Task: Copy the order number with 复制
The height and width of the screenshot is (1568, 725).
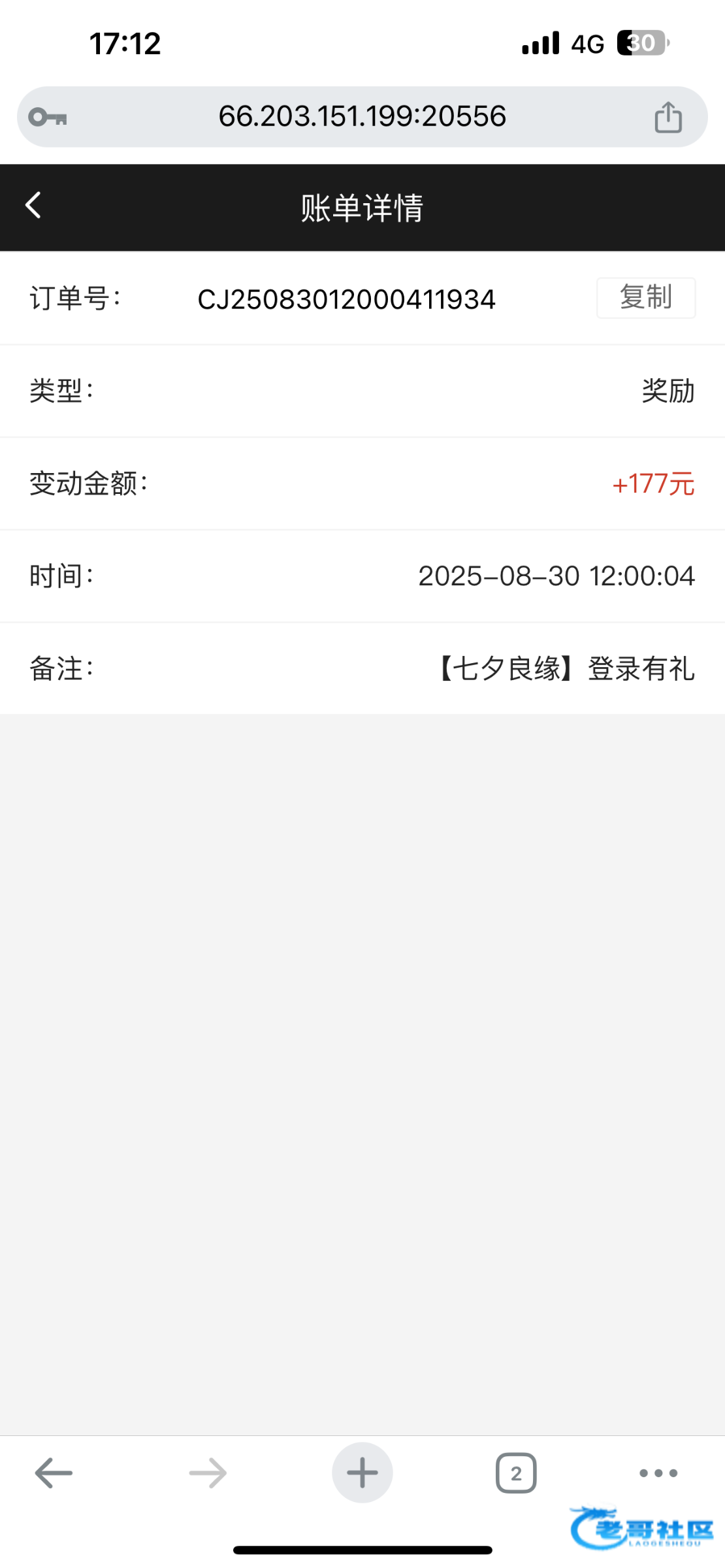Action: click(646, 298)
